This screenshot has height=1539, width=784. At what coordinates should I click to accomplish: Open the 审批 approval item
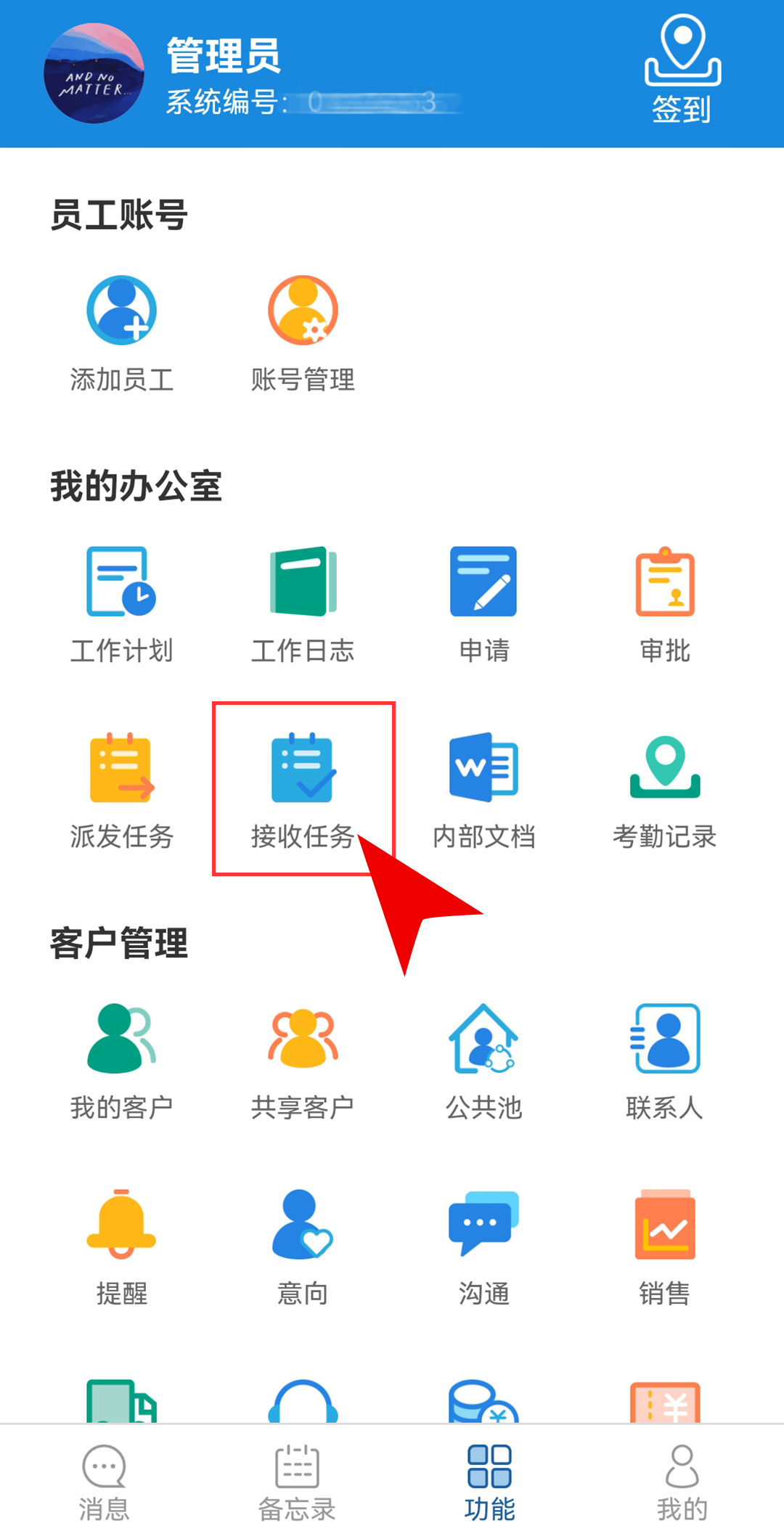665,604
